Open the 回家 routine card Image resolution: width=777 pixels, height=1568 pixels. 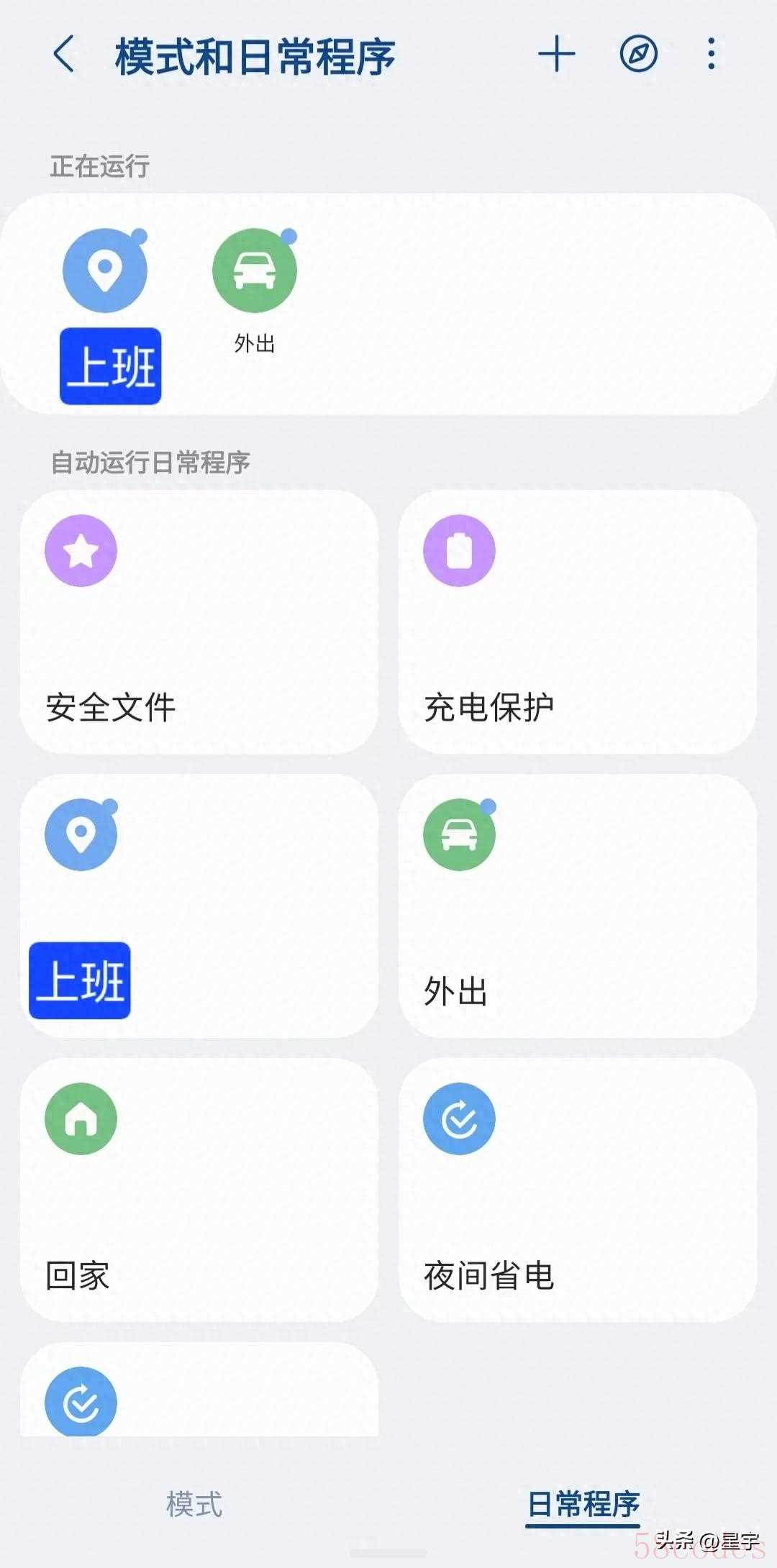click(199, 1190)
